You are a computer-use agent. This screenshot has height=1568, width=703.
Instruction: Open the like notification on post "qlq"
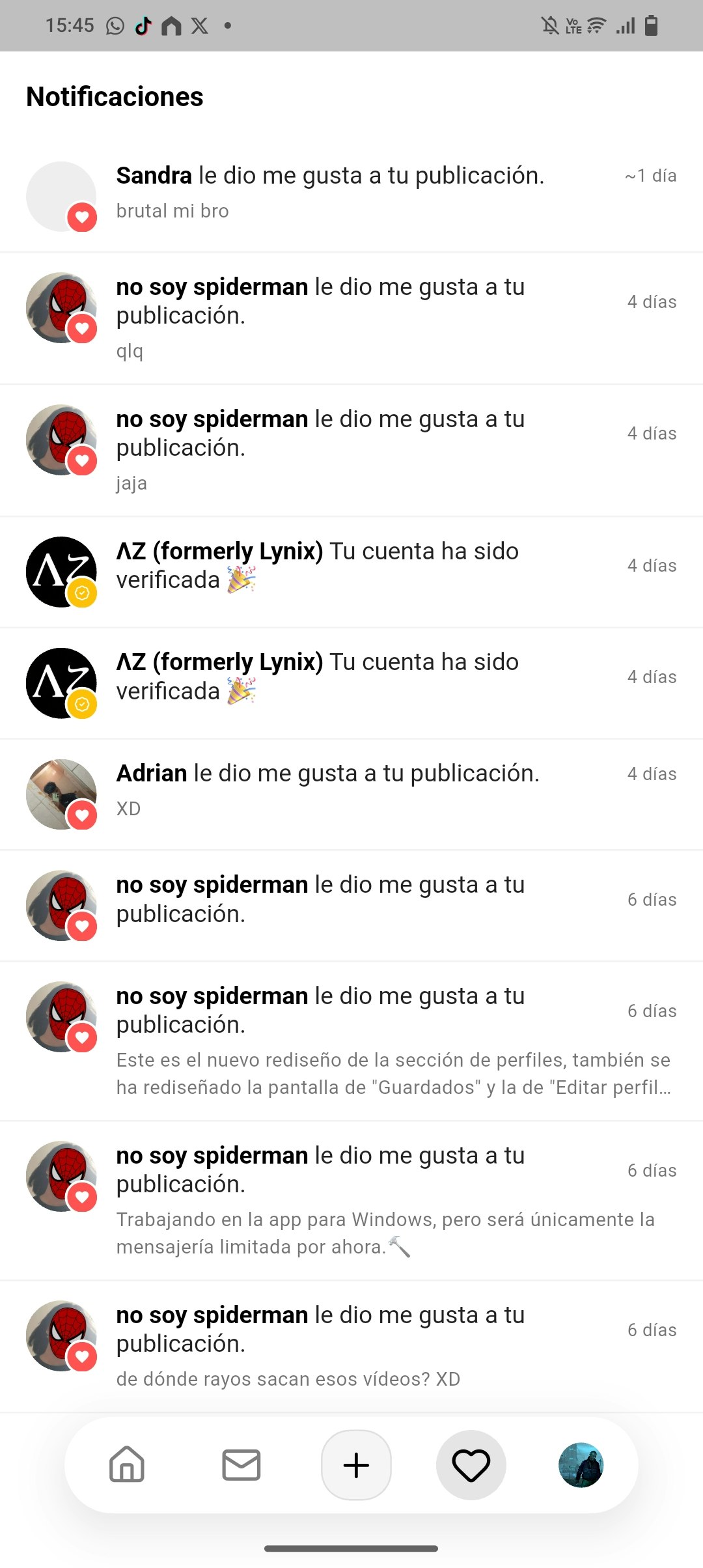coord(351,318)
